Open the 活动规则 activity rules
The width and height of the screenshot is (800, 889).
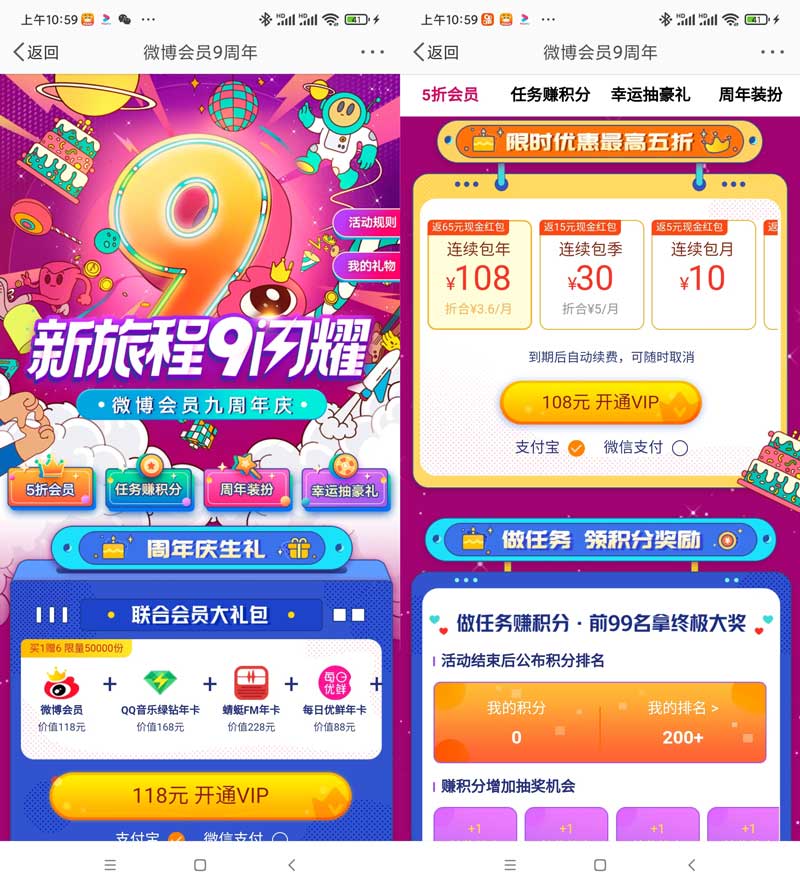coord(371,223)
